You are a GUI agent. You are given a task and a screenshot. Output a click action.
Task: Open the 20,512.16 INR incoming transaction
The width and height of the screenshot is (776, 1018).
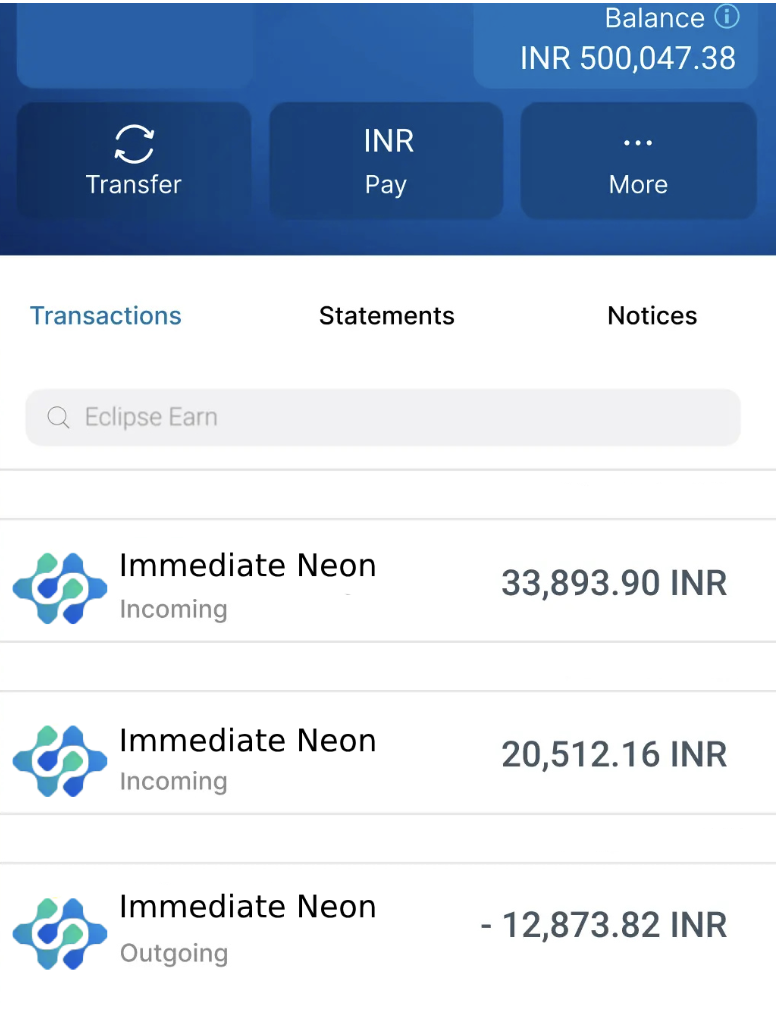(388, 754)
